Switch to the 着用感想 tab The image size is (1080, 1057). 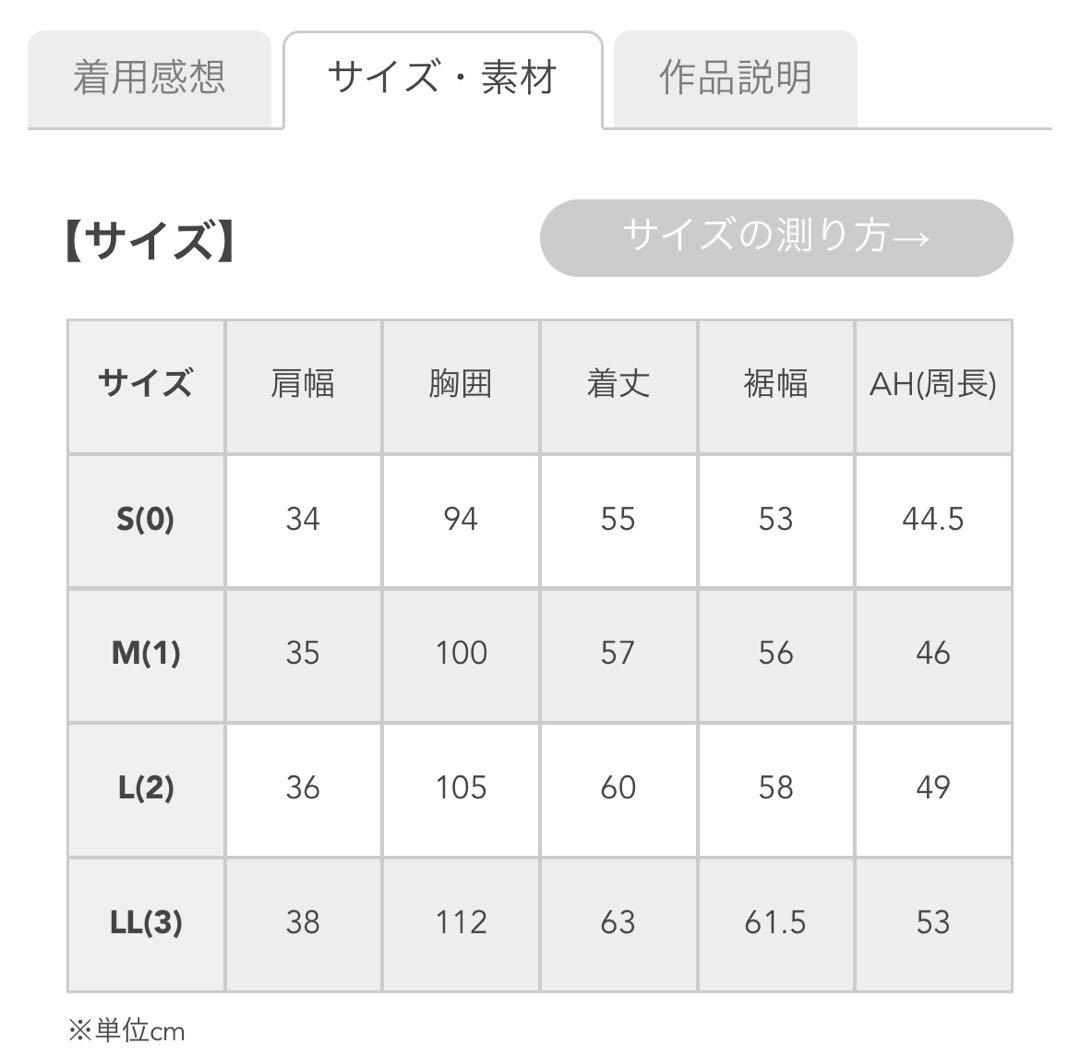click(x=149, y=79)
